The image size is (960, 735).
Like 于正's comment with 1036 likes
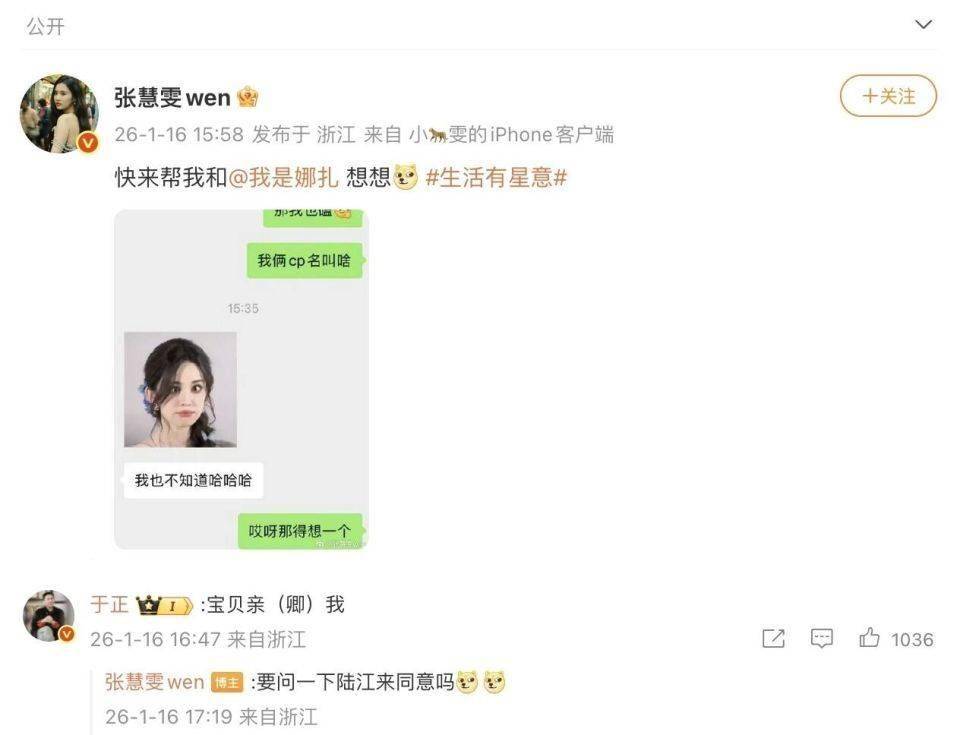click(869, 639)
